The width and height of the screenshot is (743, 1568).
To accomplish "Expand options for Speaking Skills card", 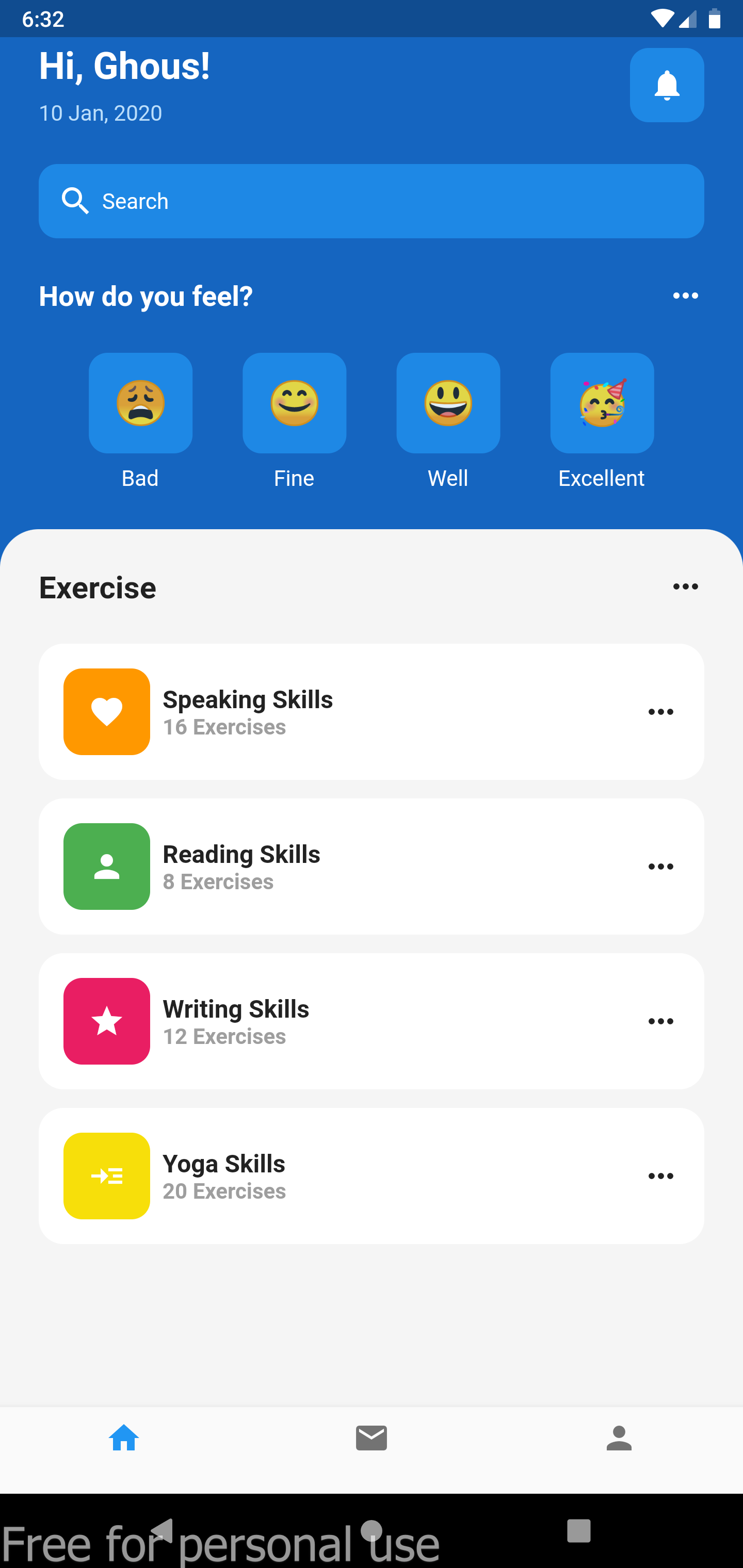I will (661, 712).
